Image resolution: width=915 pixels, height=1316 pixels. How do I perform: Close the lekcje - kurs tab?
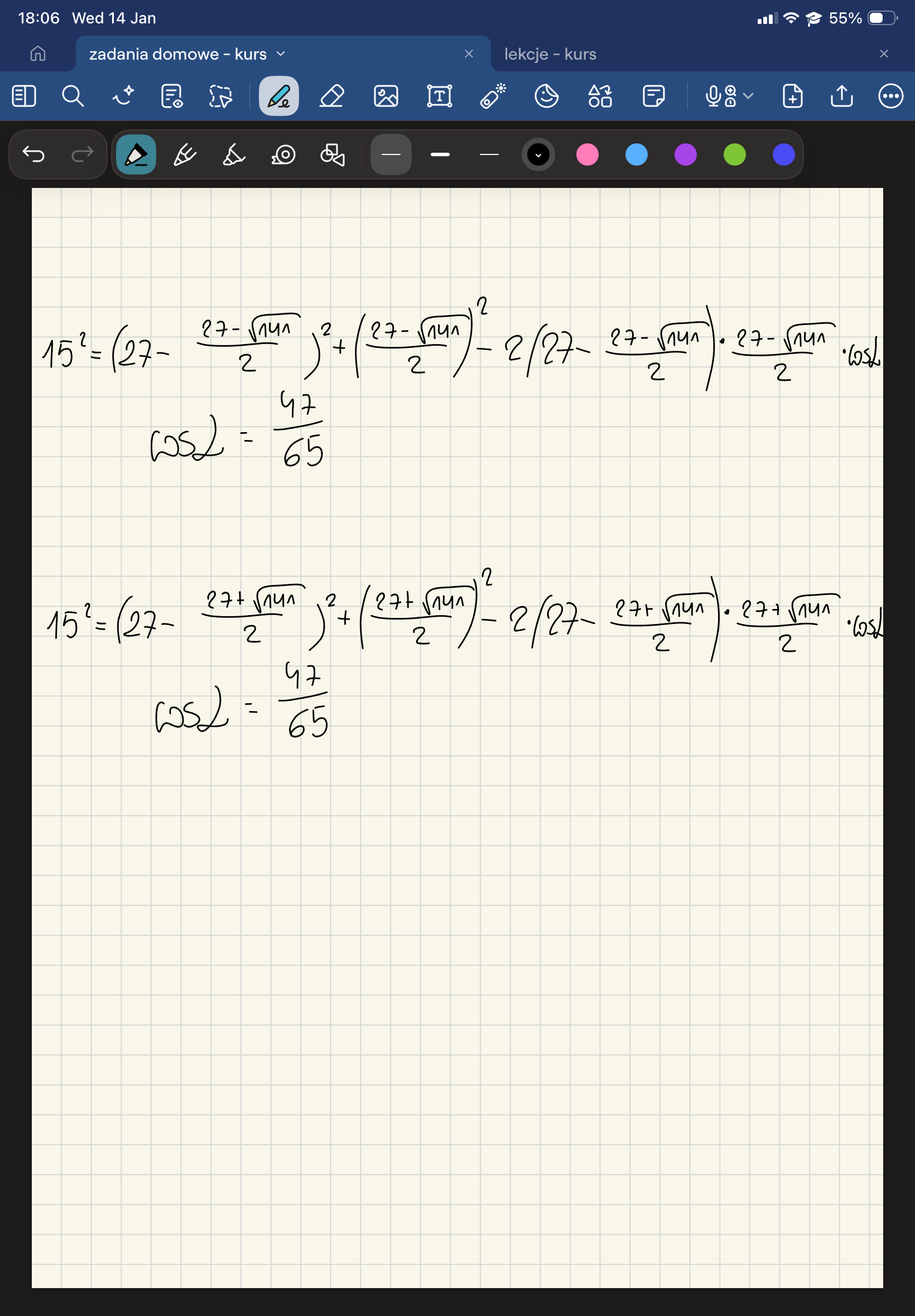coord(883,54)
